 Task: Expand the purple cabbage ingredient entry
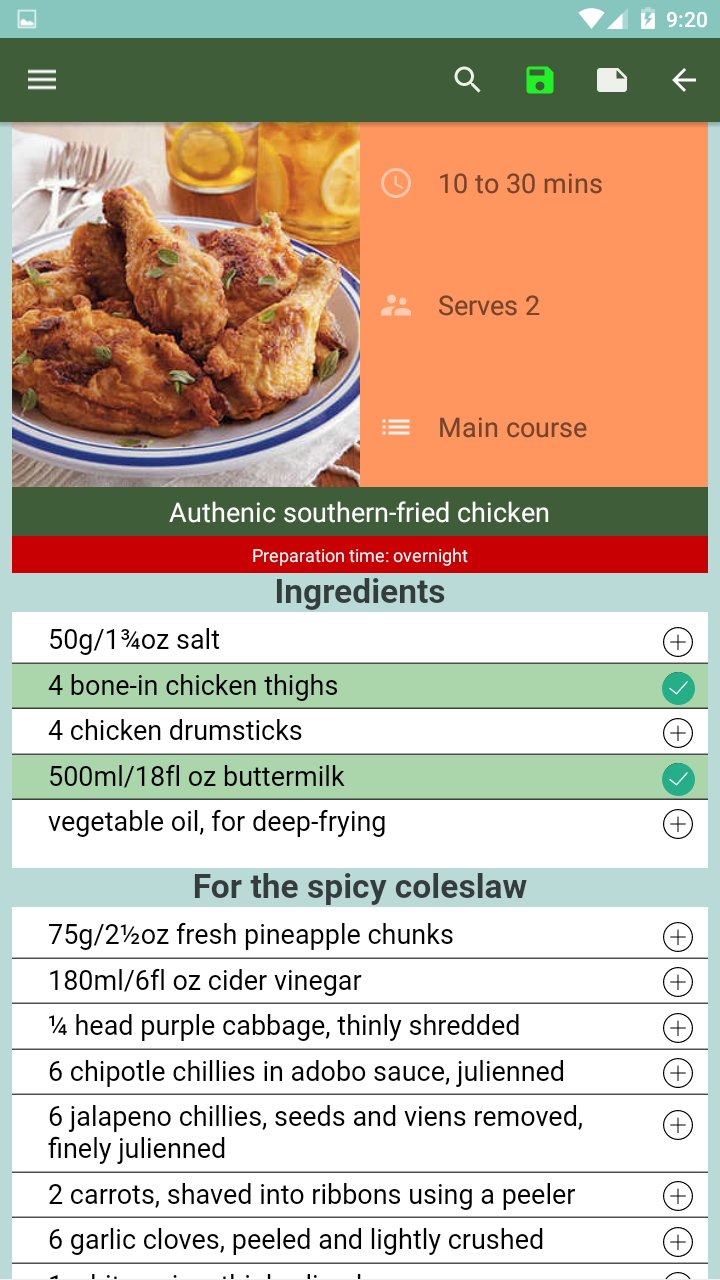678,1027
